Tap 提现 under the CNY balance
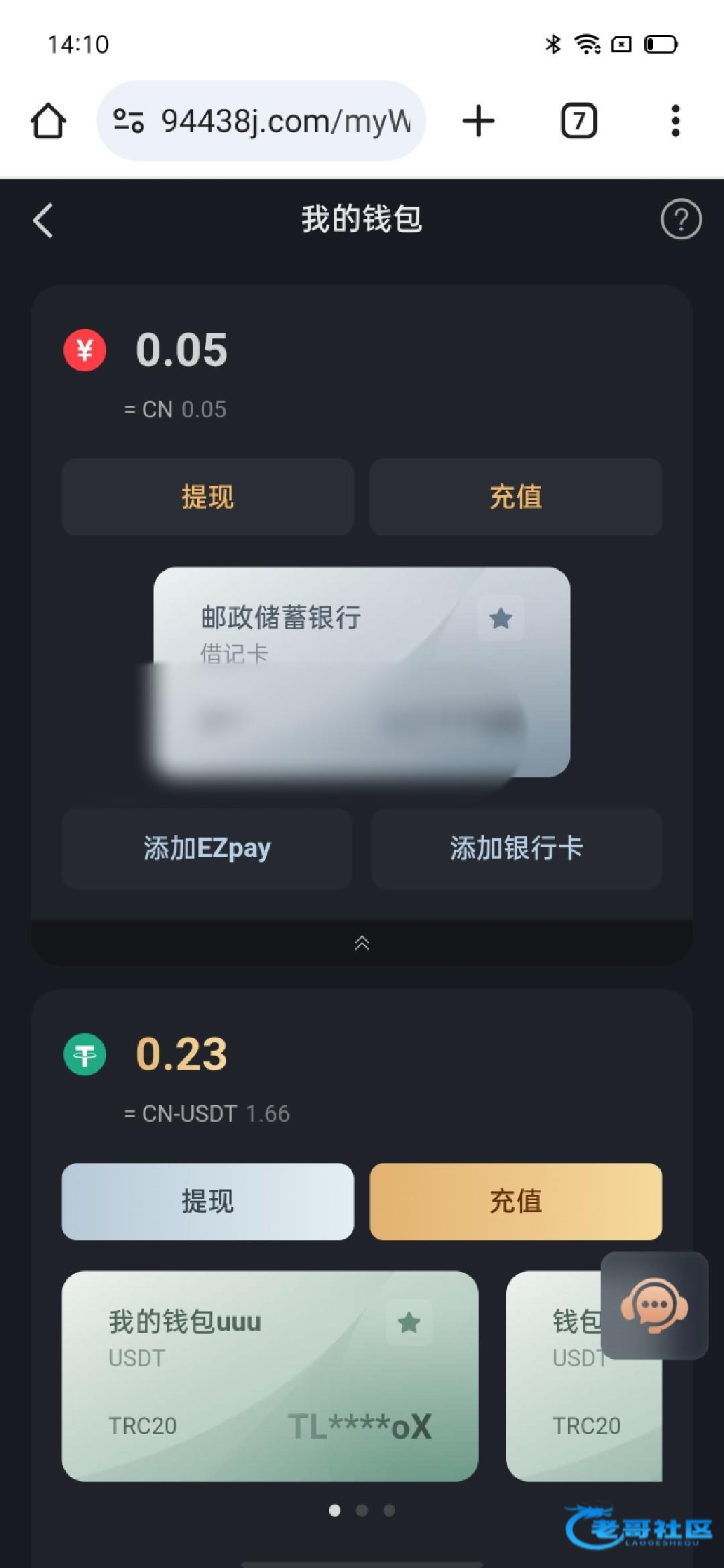This screenshot has height=1568, width=724. click(x=208, y=497)
